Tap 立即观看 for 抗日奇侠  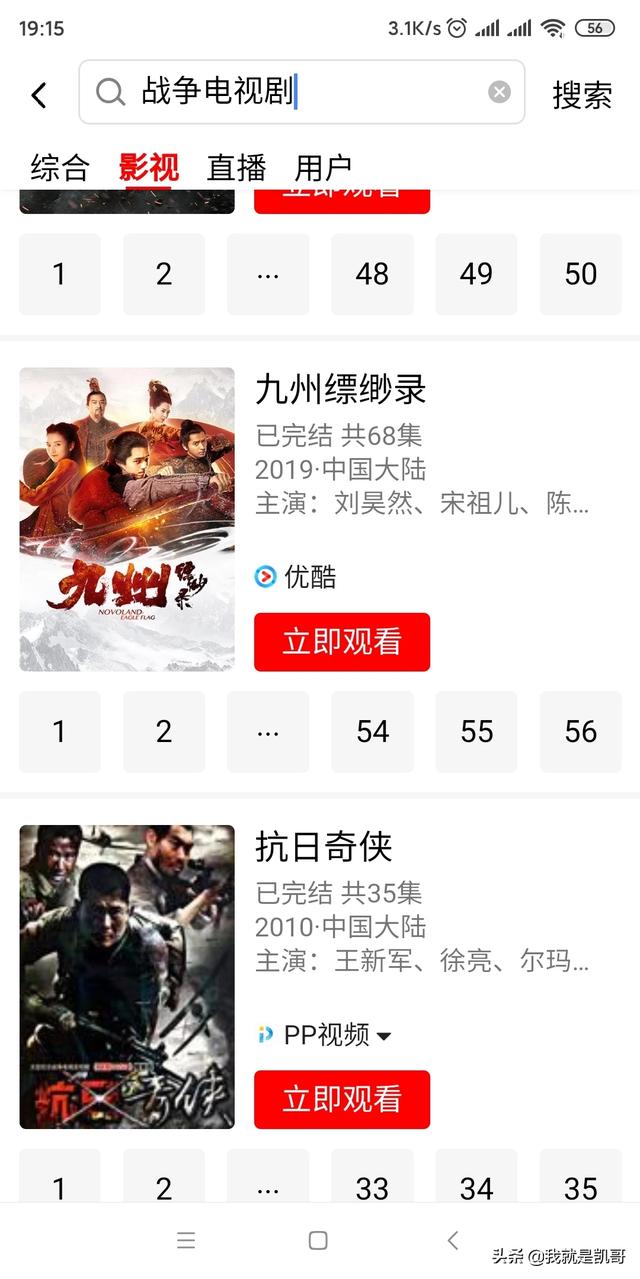342,1099
